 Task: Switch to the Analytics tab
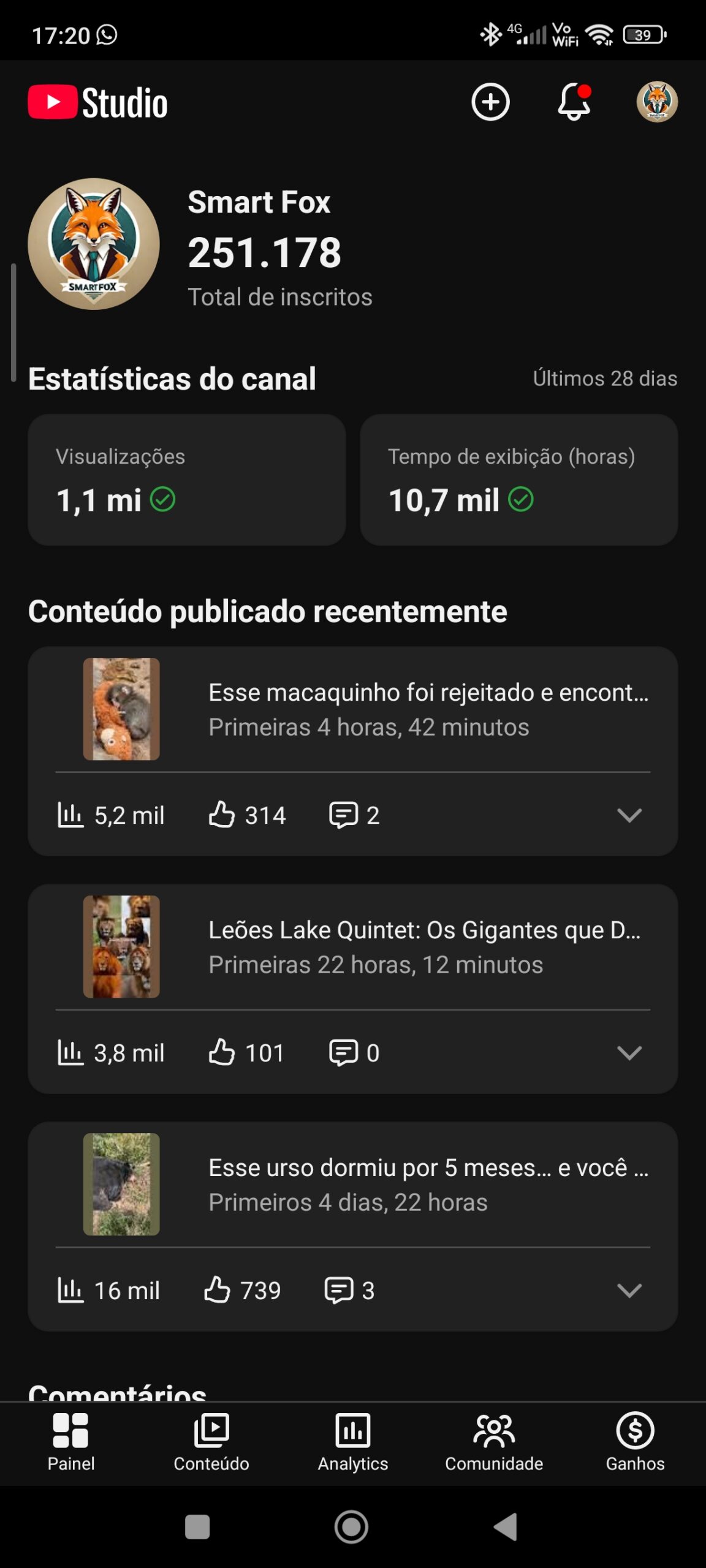(x=353, y=1442)
